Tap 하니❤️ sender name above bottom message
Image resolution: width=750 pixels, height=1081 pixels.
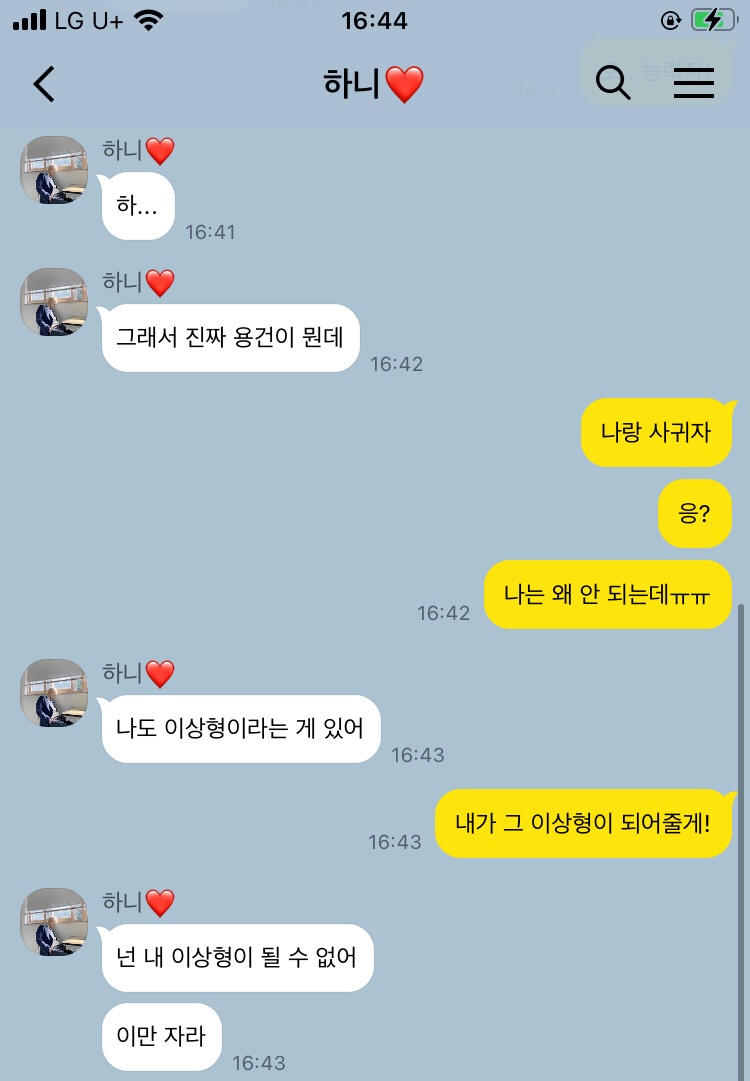coord(138,901)
